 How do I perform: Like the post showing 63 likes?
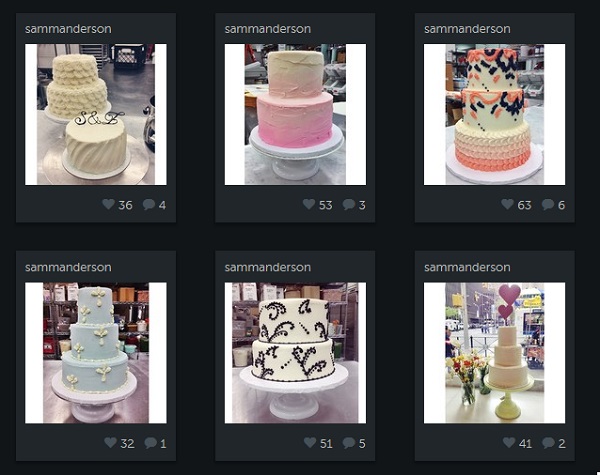508,205
